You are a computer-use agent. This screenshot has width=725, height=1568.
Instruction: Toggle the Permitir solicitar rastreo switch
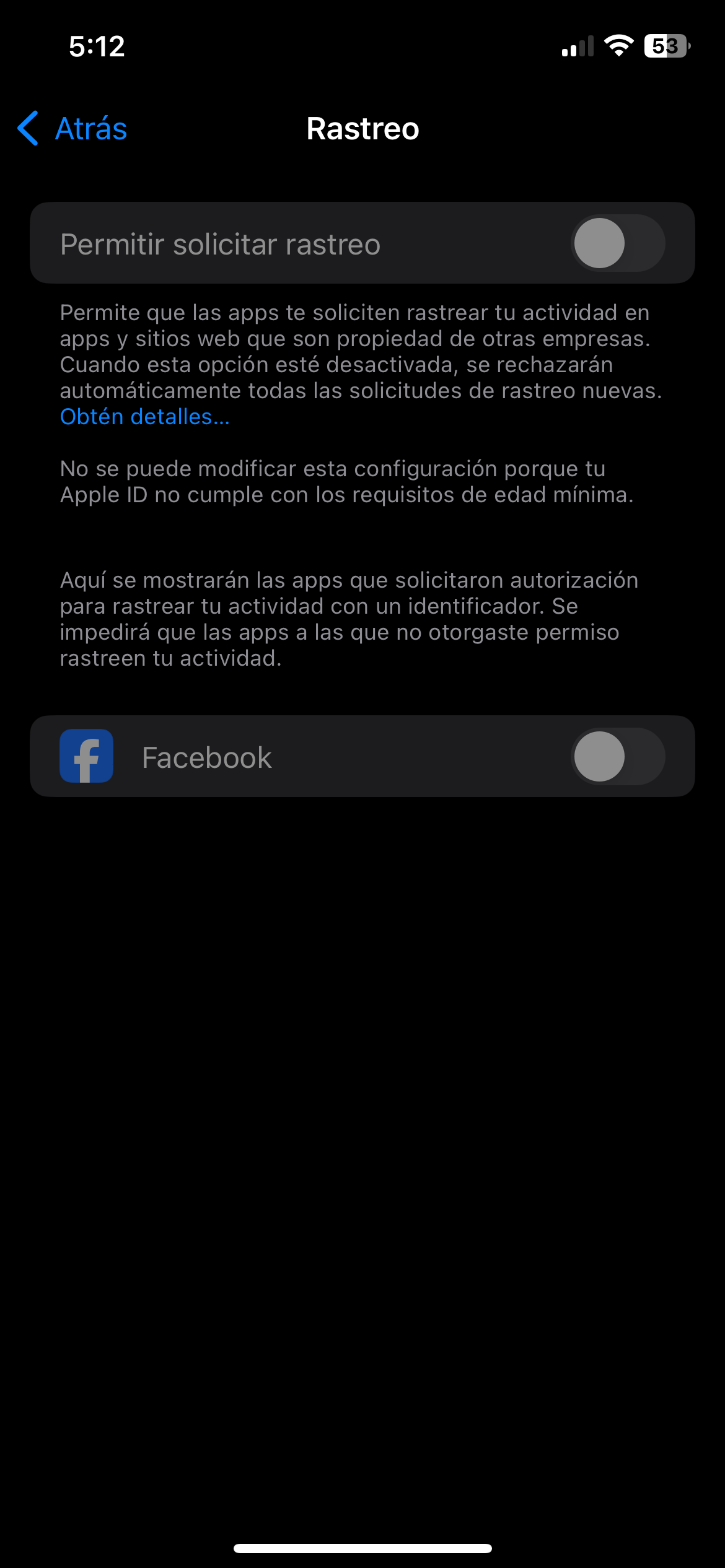[x=618, y=243]
